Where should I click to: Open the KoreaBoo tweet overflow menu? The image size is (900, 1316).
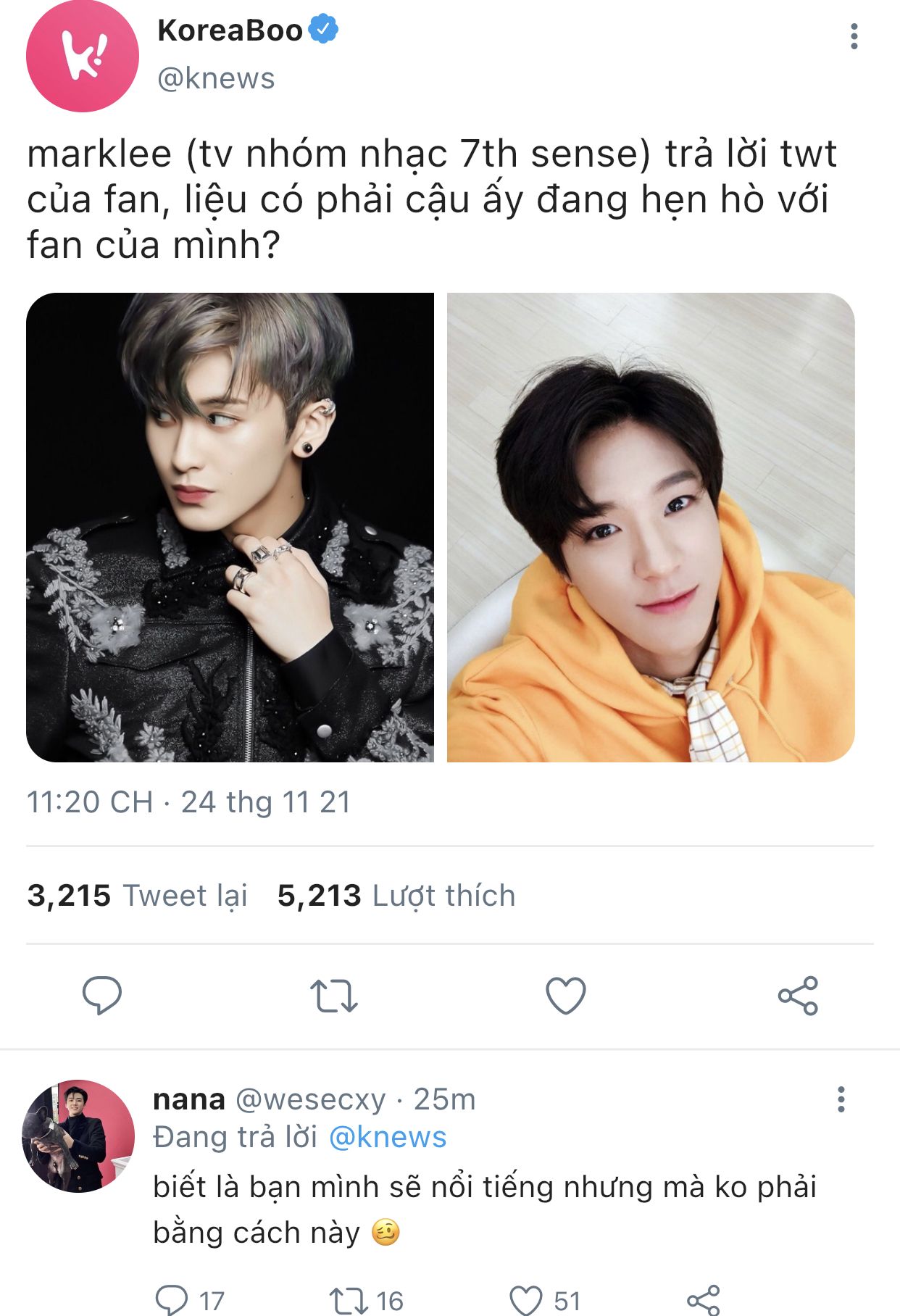pyautogui.click(x=854, y=36)
